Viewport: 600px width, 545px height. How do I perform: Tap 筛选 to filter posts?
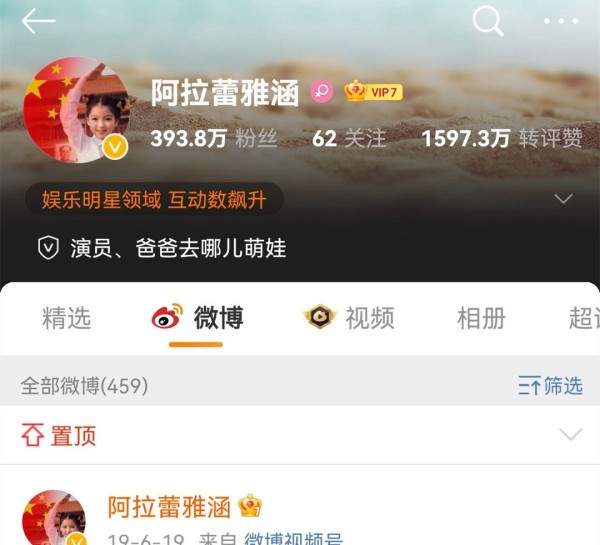[x=551, y=385]
